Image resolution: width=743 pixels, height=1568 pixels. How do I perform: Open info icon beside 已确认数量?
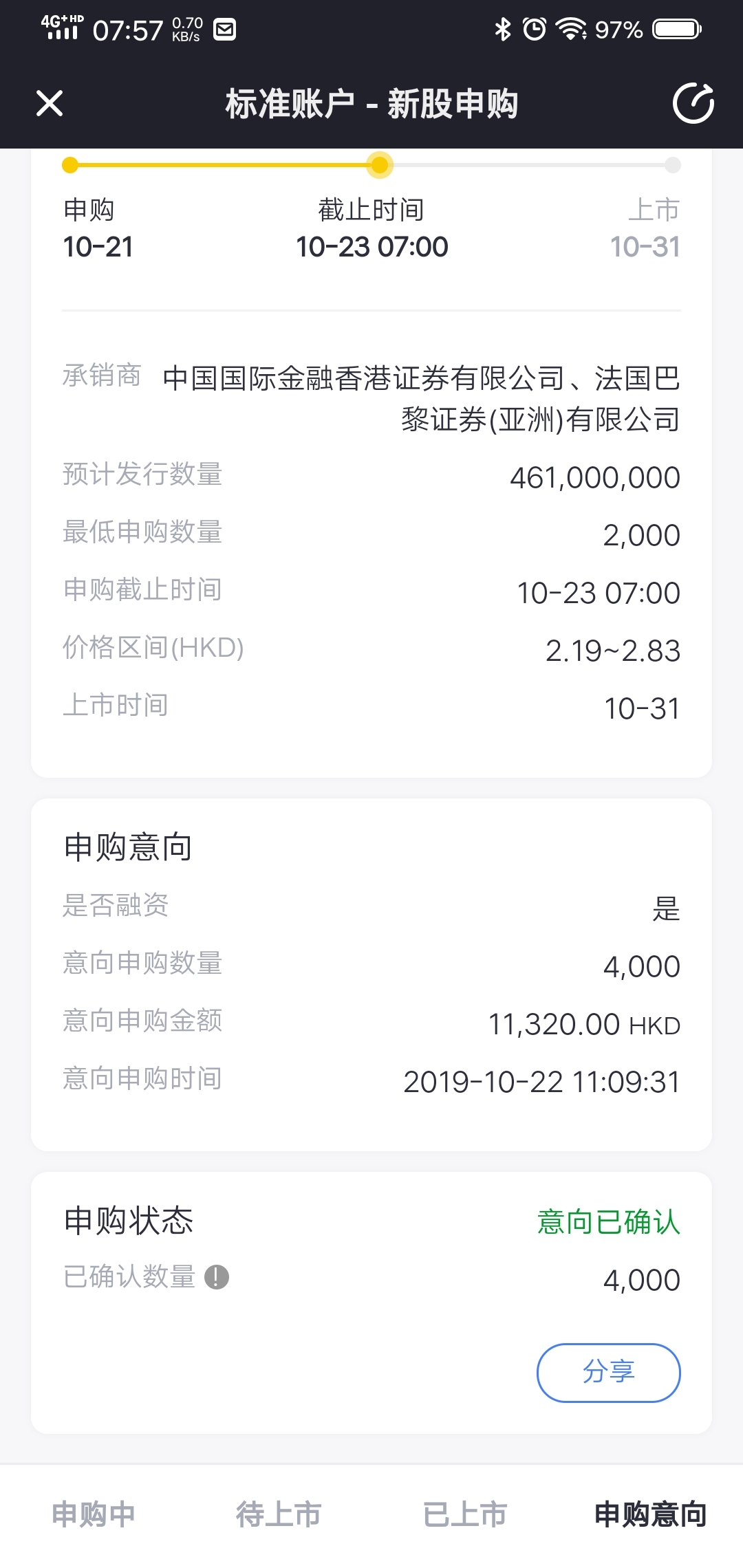coord(217,1276)
